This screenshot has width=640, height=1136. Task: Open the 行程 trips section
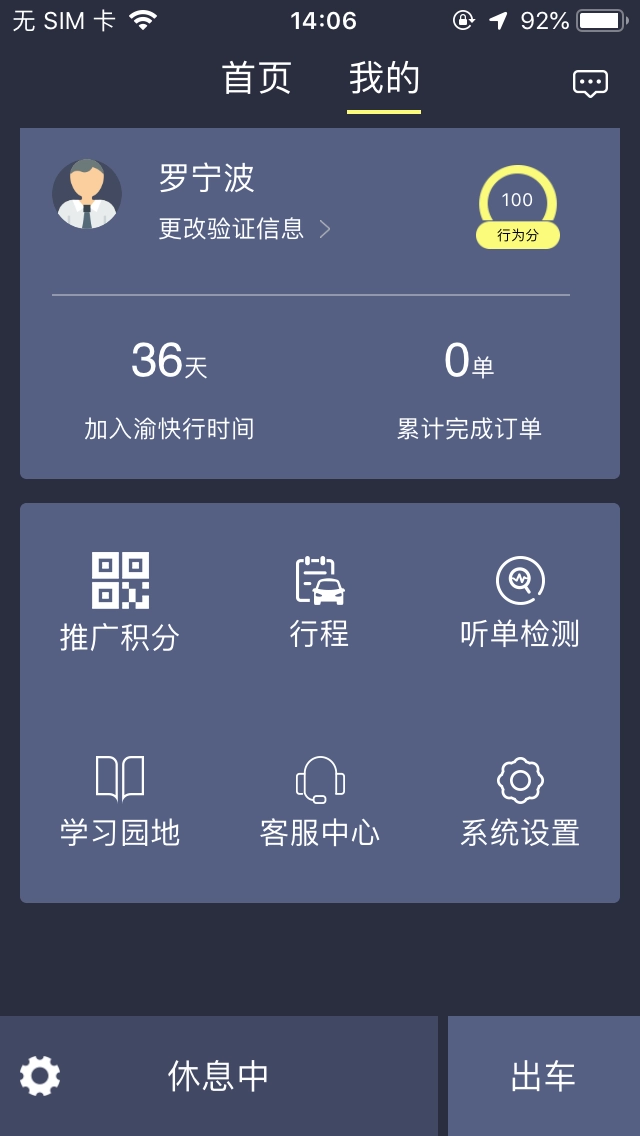(x=320, y=602)
